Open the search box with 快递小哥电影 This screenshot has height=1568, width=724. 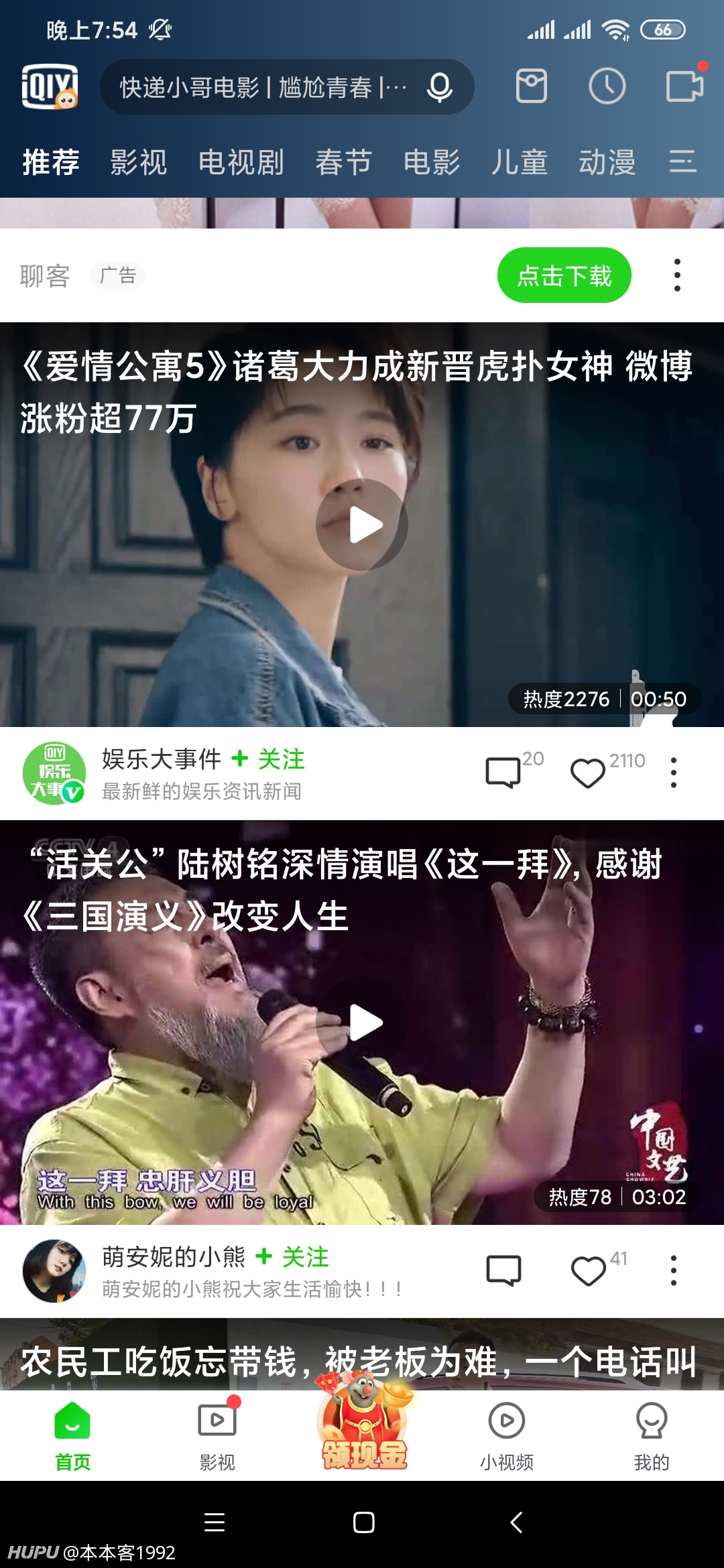263,87
